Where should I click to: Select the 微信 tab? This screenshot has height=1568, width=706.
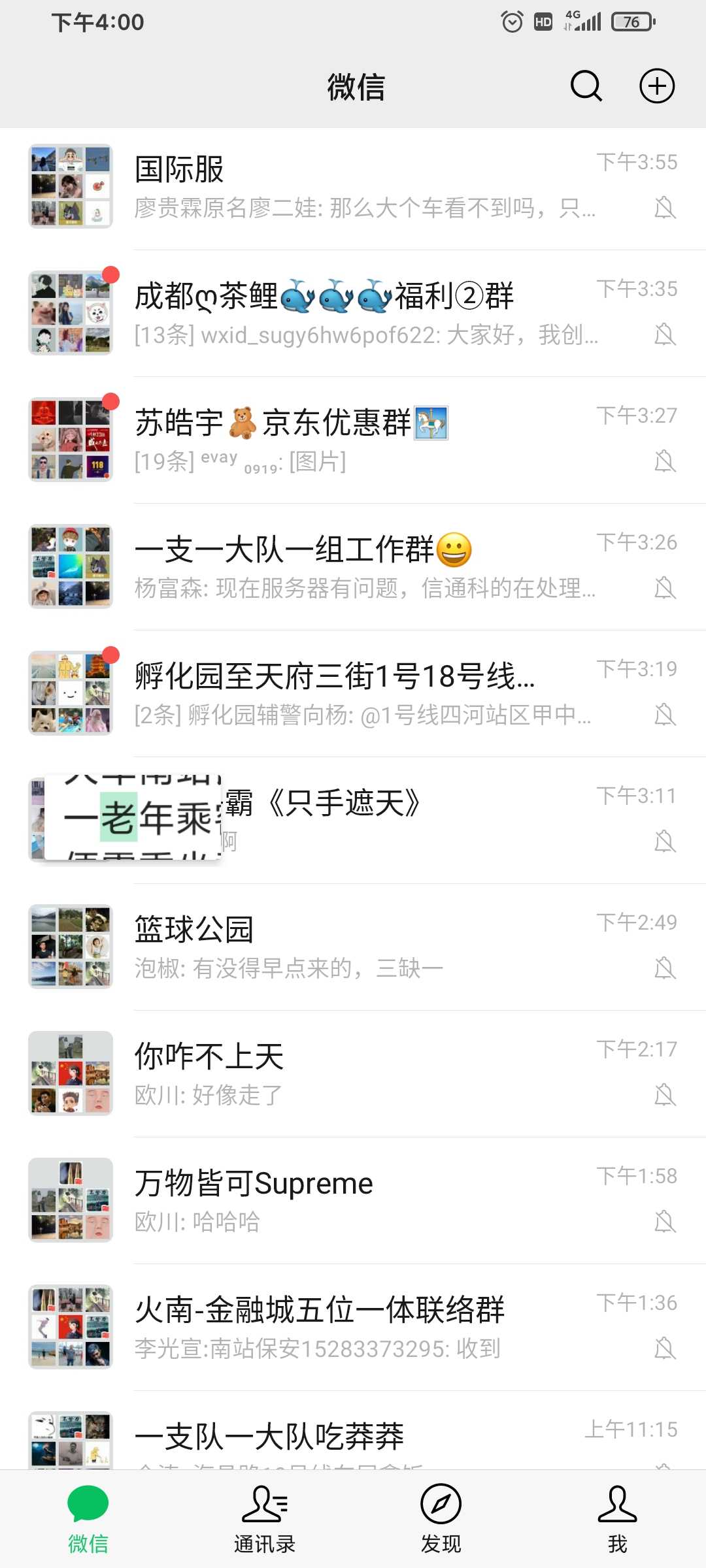click(88, 1520)
